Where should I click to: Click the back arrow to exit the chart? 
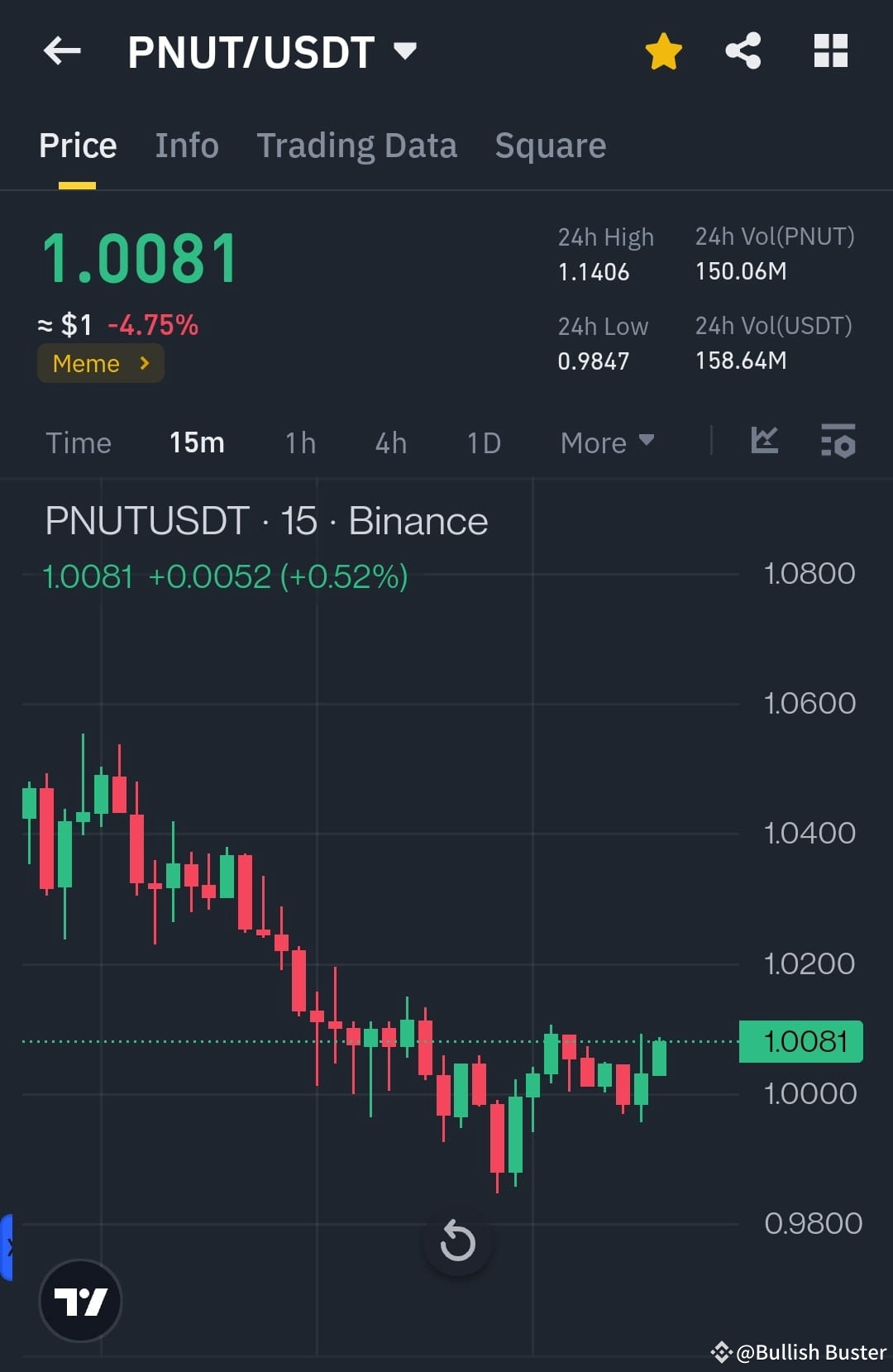[60, 51]
